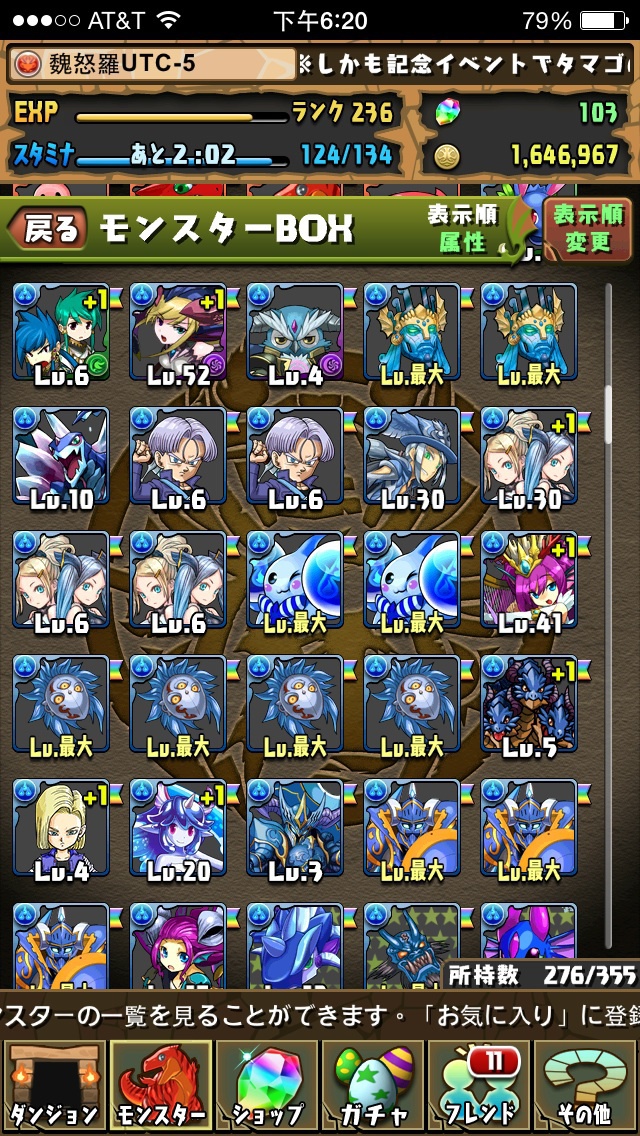Open the Lv.5 three-headed dragon monster
Image resolution: width=640 pixels, height=1136 pixels.
click(x=529, y=706)
